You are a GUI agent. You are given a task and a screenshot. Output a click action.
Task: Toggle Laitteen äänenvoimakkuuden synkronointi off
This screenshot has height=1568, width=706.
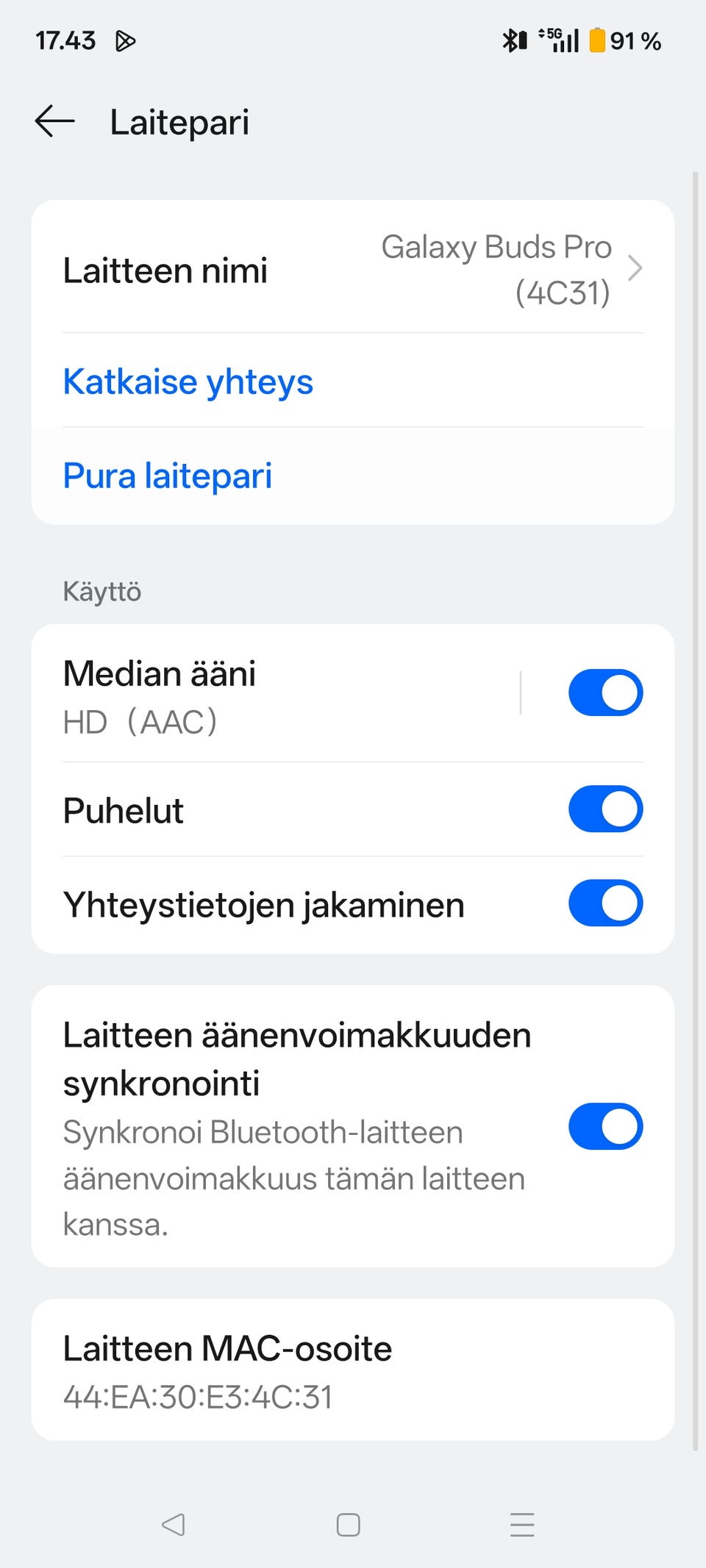605,1126
